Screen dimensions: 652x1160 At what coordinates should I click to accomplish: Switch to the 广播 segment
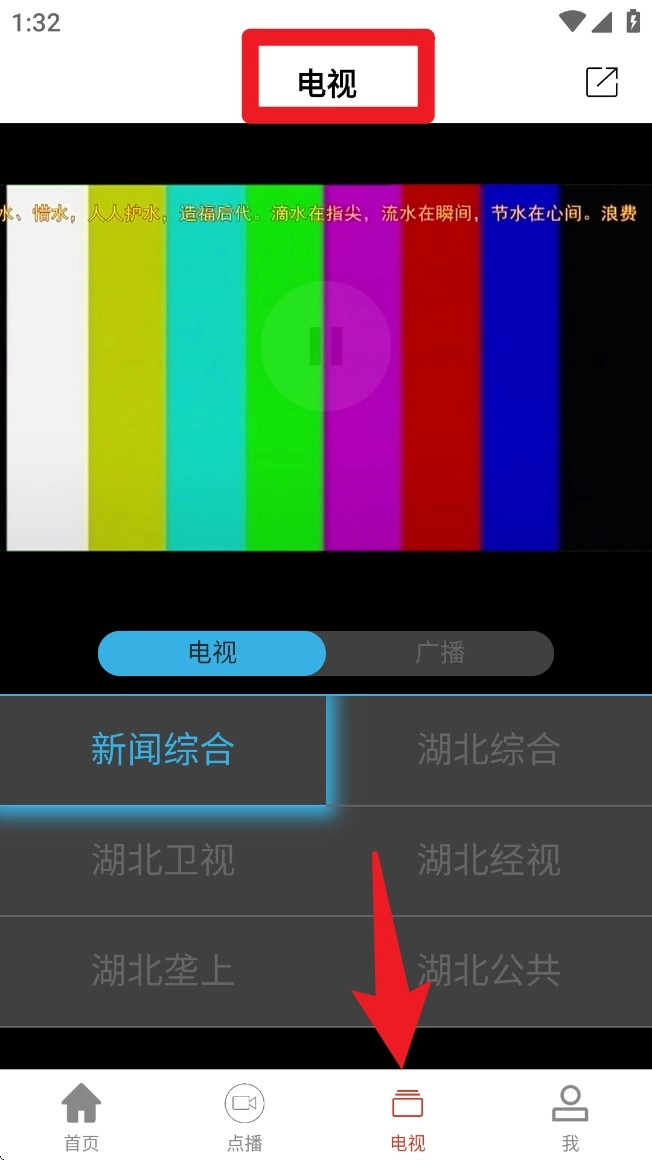click(x=440, y=653)
